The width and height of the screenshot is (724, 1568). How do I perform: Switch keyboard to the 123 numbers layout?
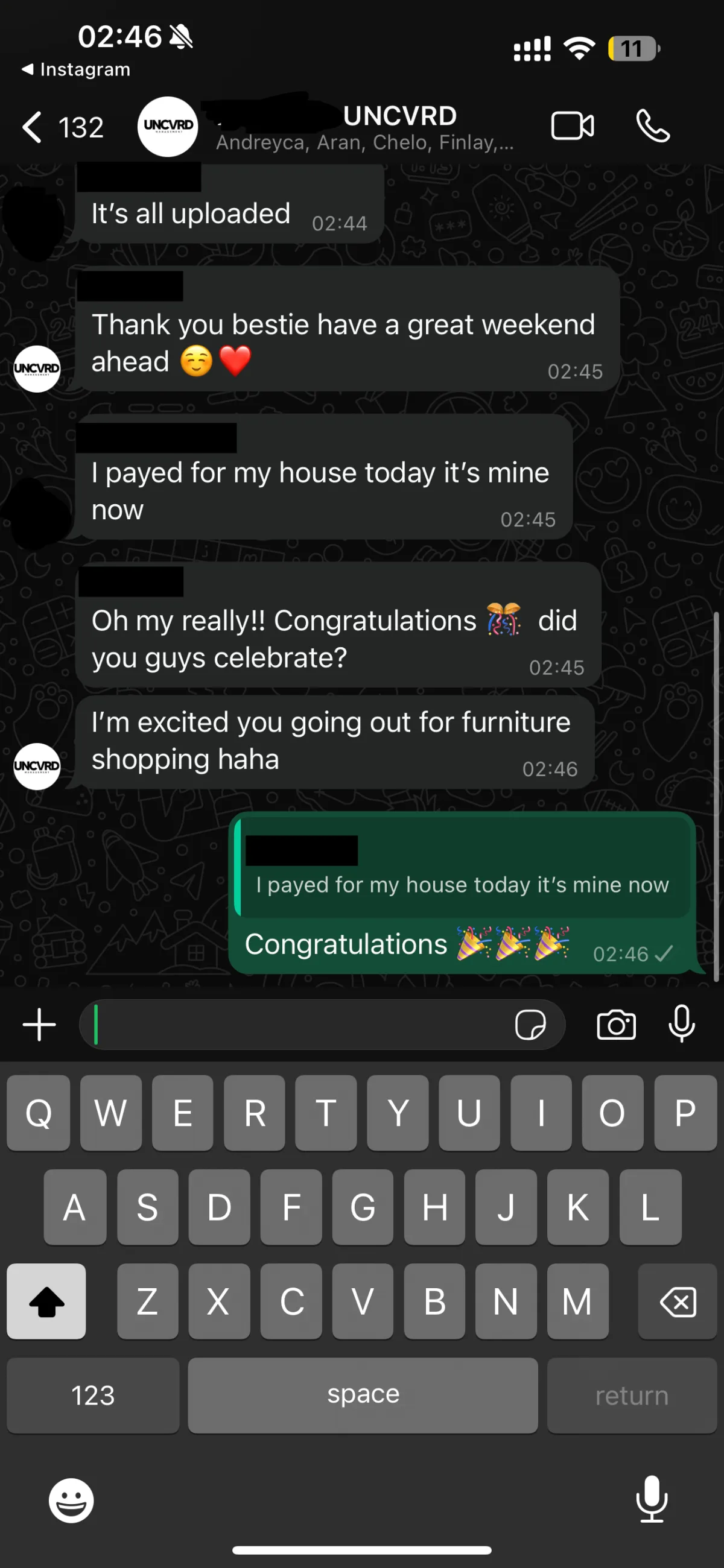(93, 1394)
